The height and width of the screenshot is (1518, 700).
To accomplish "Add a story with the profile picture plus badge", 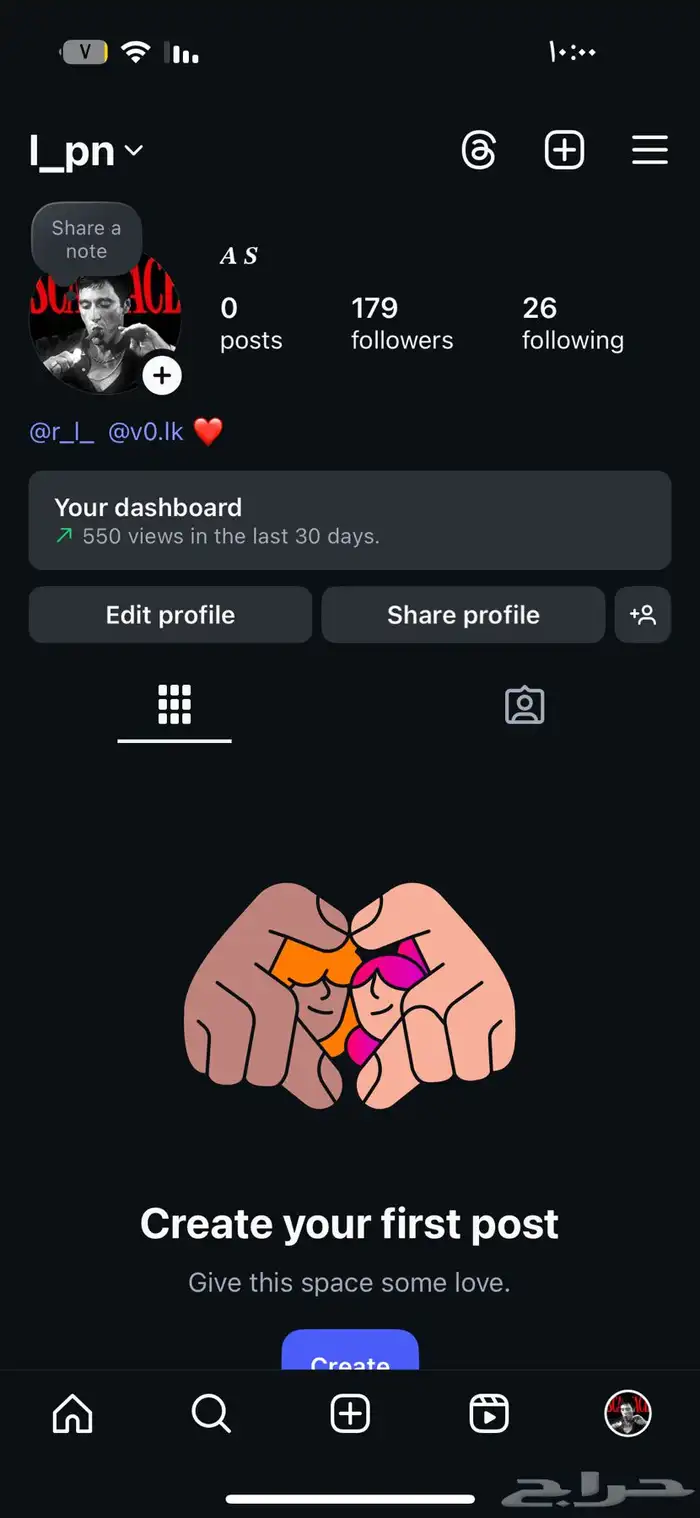I will [x=162, y=377].
